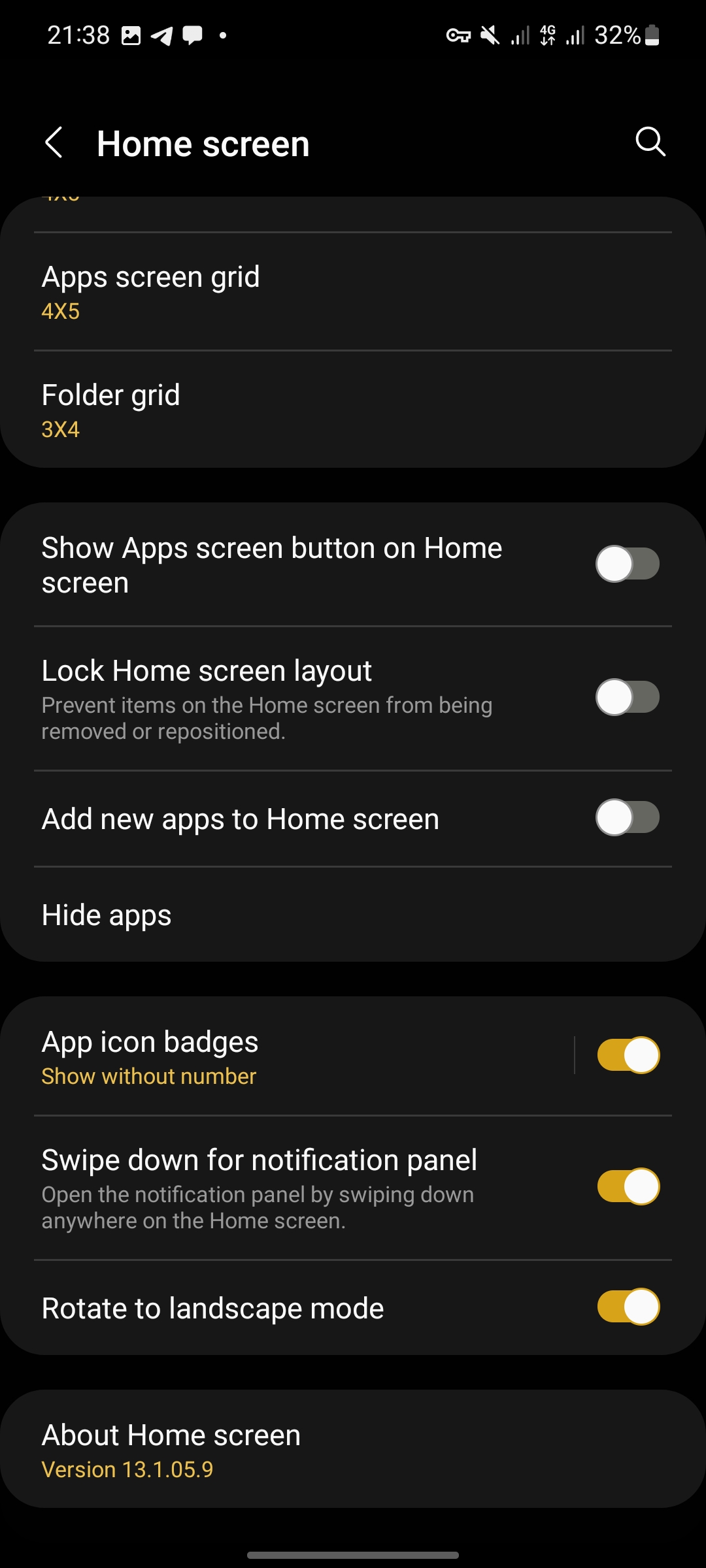Open Folder grid setting
The height and width of the screenshot is (1568, 706).
tap(353, 410)
